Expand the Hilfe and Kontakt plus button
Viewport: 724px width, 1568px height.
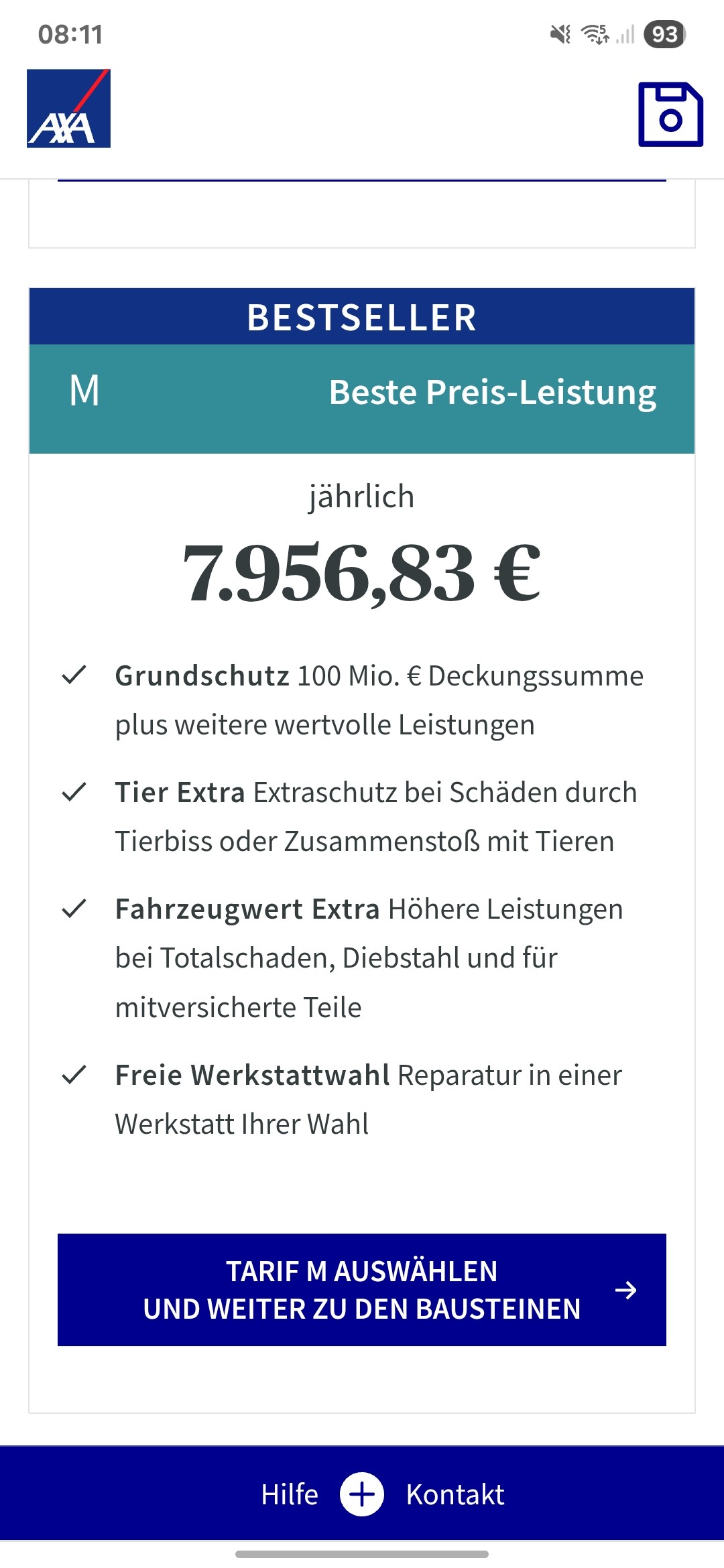[x=362, y=1494]
